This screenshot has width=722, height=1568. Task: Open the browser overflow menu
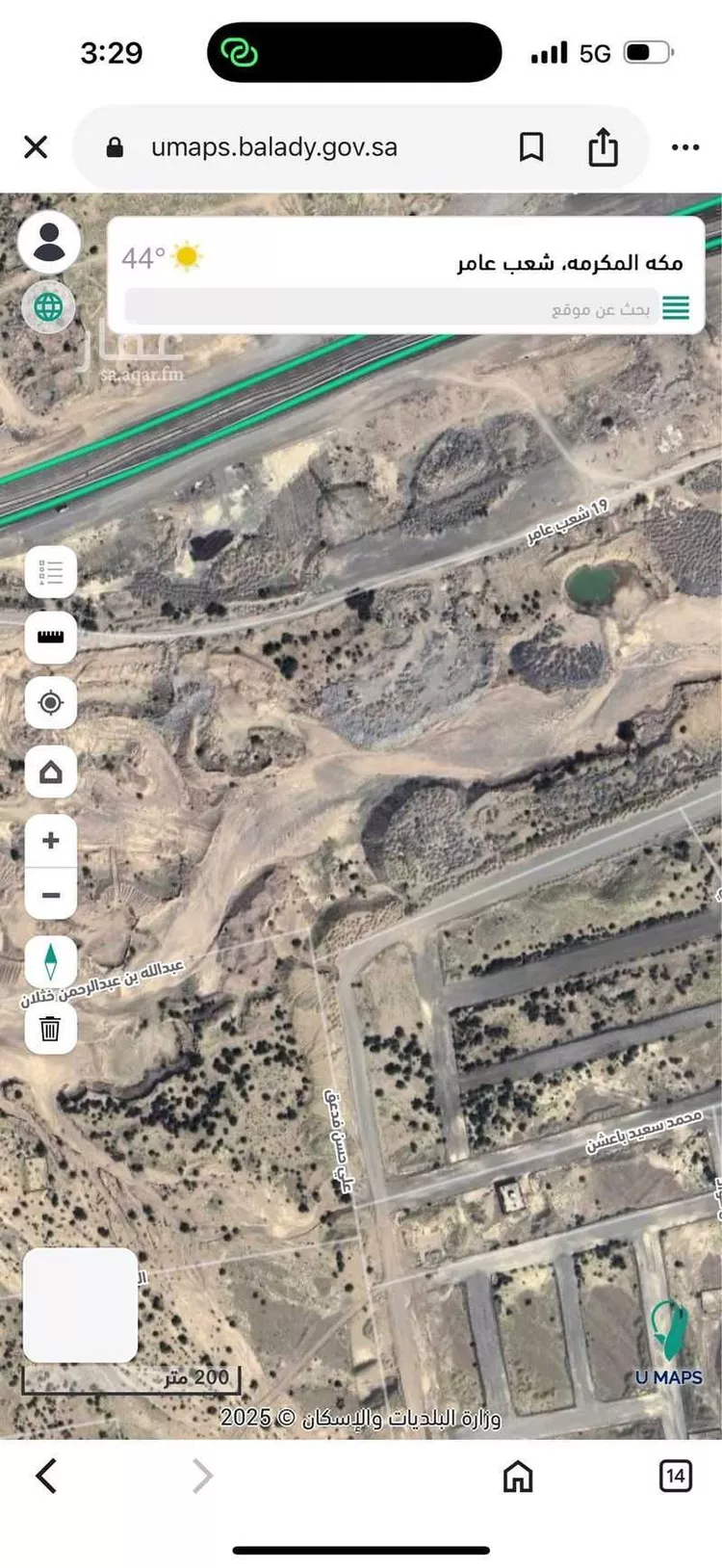684,147
